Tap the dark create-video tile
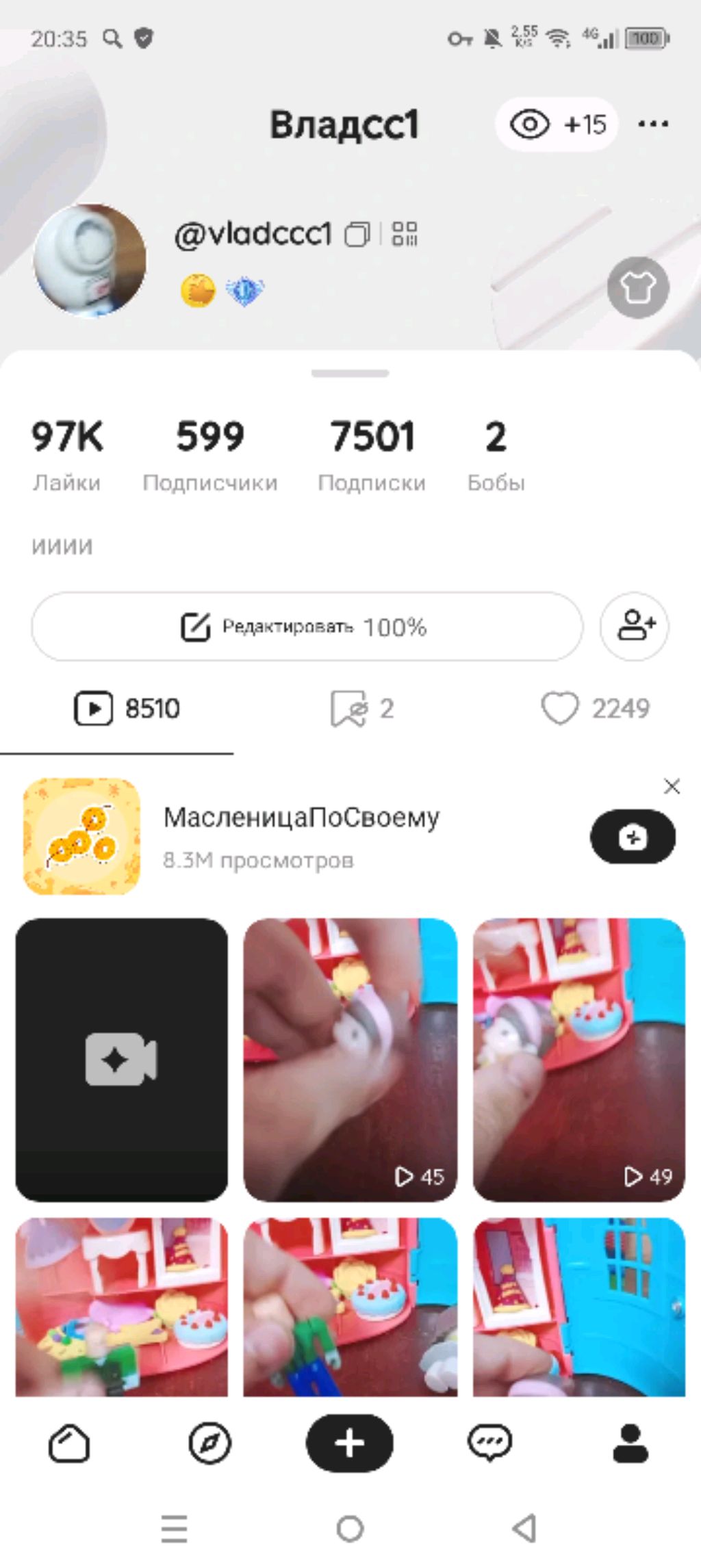The width and height of the screenshot is (701, 1568). tap(121, 1059)
